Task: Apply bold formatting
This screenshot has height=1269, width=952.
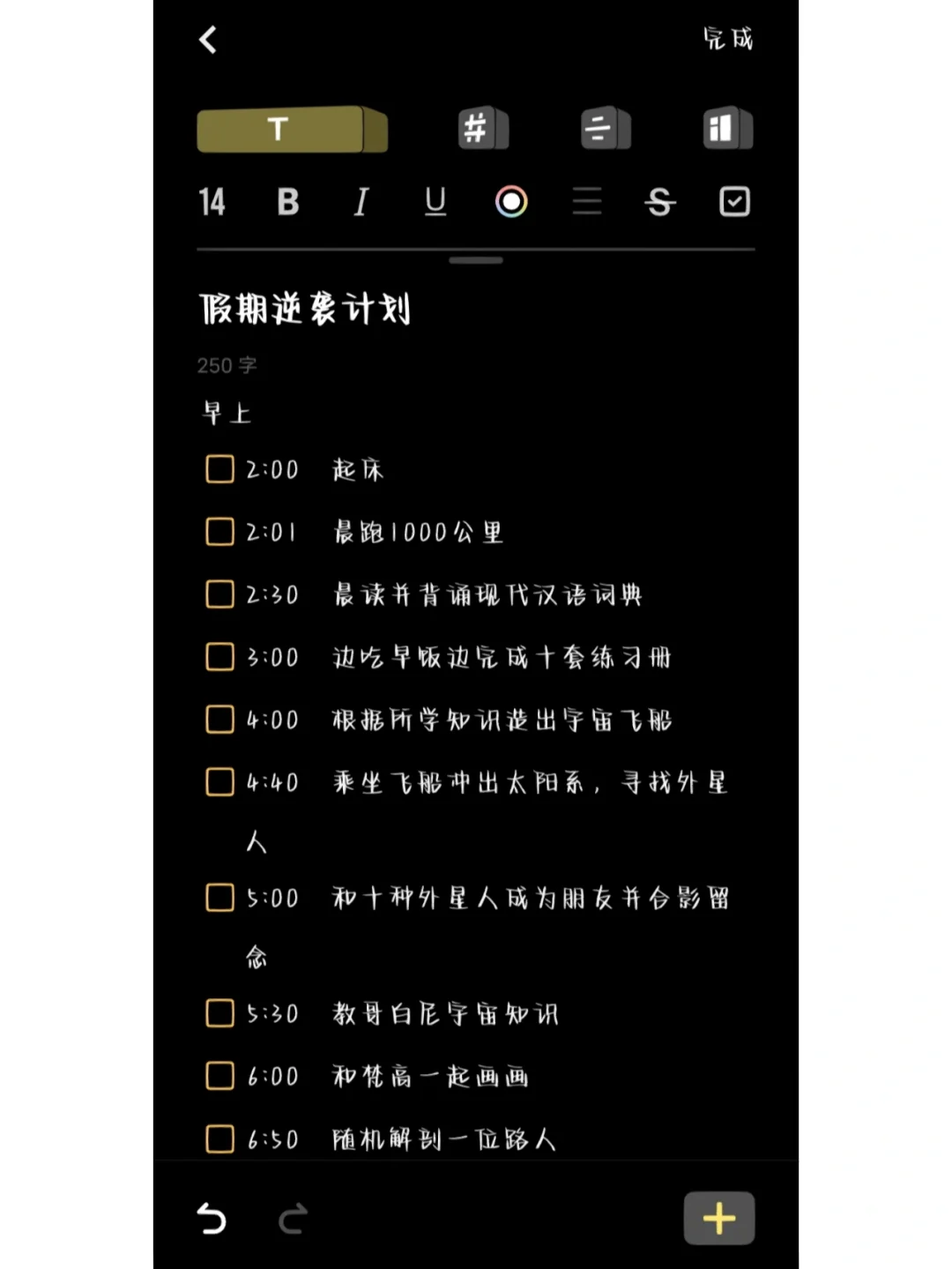Action: pyautogui.click(x=287, y=202)
